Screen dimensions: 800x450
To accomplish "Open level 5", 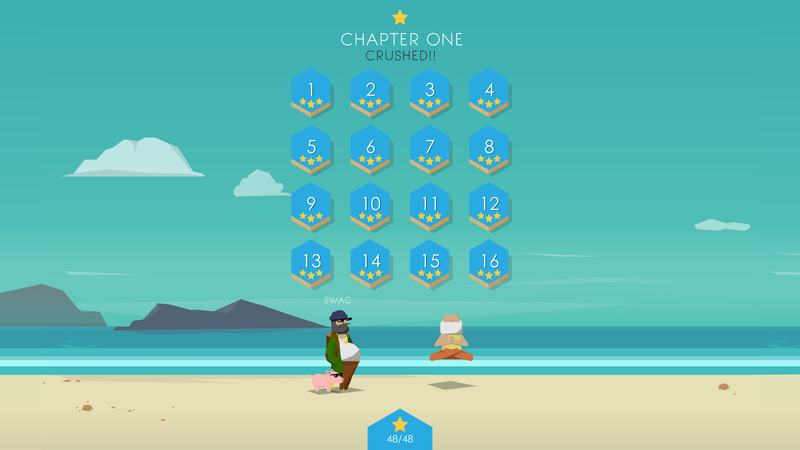I will [311, 149].
